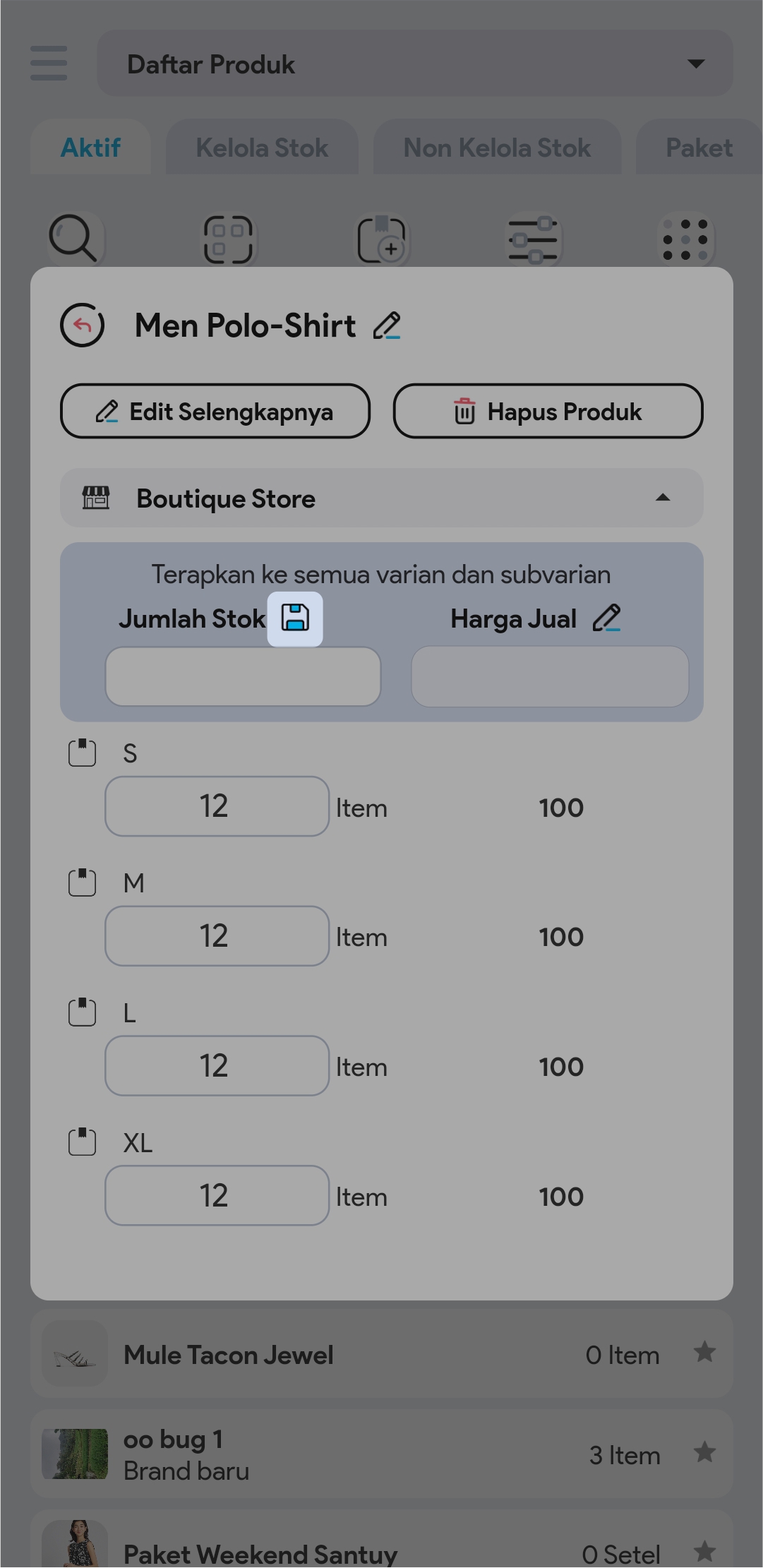This screenshot has height=1568, width=763.
Task: Focus the Harga Jual bulk input field
Action: (x=550, y=677)
